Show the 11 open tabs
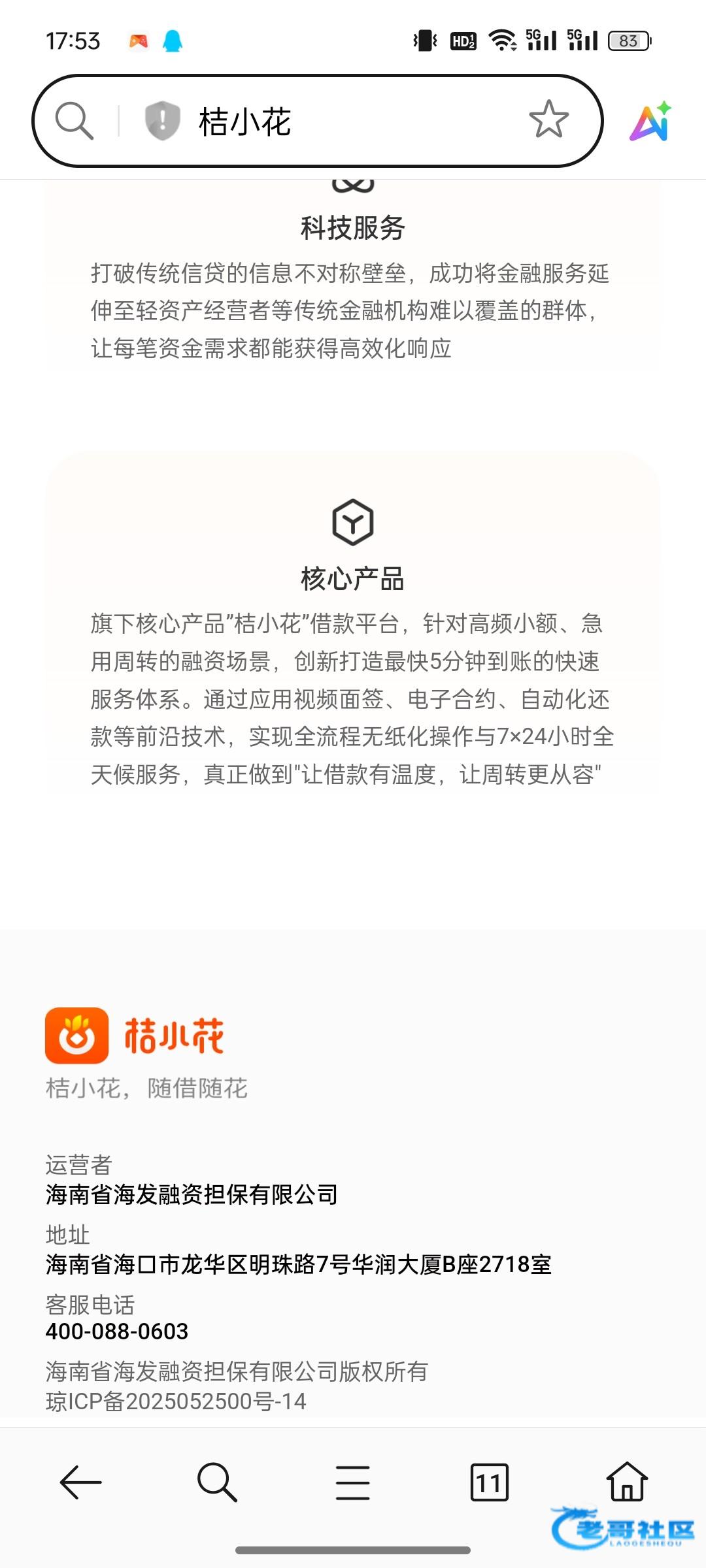This screenshot has height=1568, width=706. click(x=489, y=1482)
